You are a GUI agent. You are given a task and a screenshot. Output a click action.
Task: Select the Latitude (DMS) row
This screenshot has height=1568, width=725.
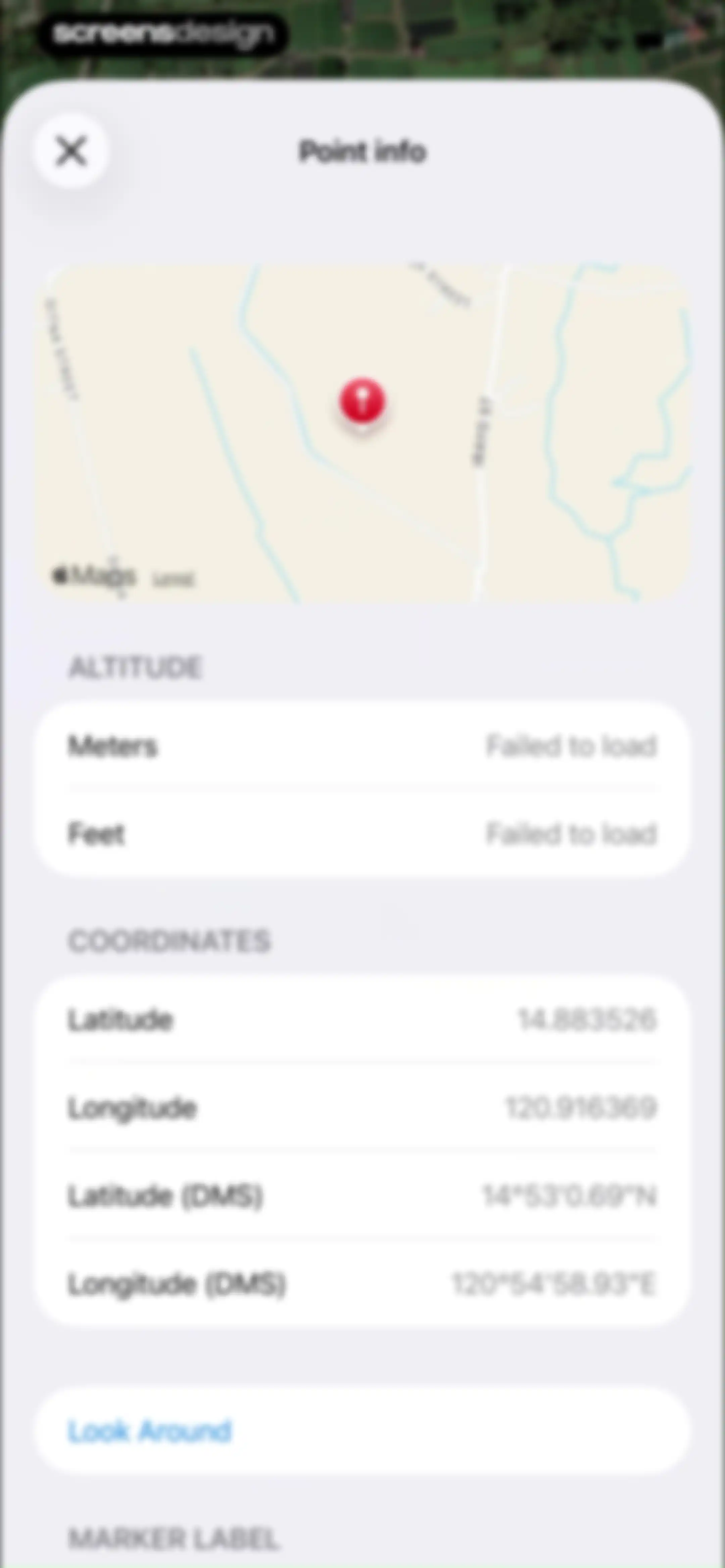[363, 1196]
